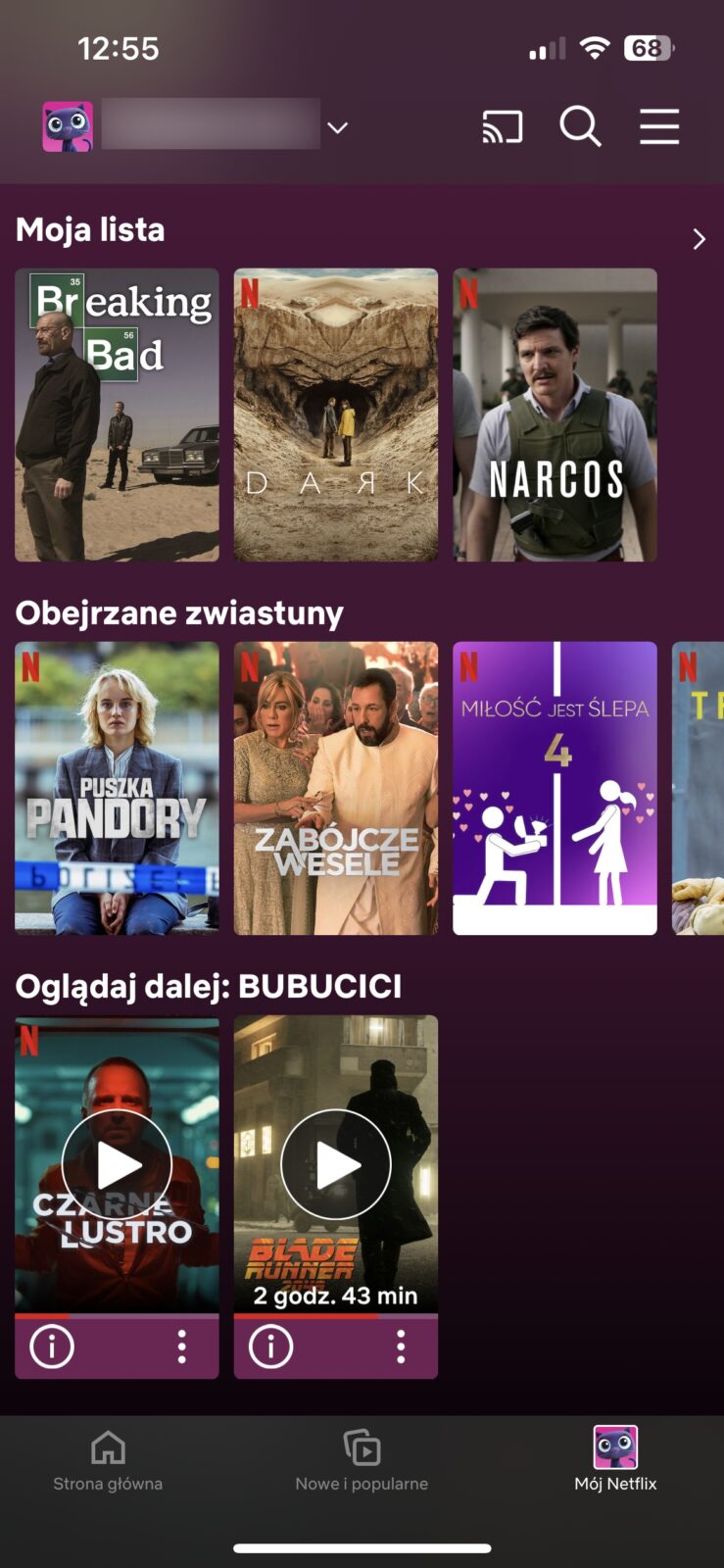Open Miłość jest ślepa 4 tile

tap(555, 788)
